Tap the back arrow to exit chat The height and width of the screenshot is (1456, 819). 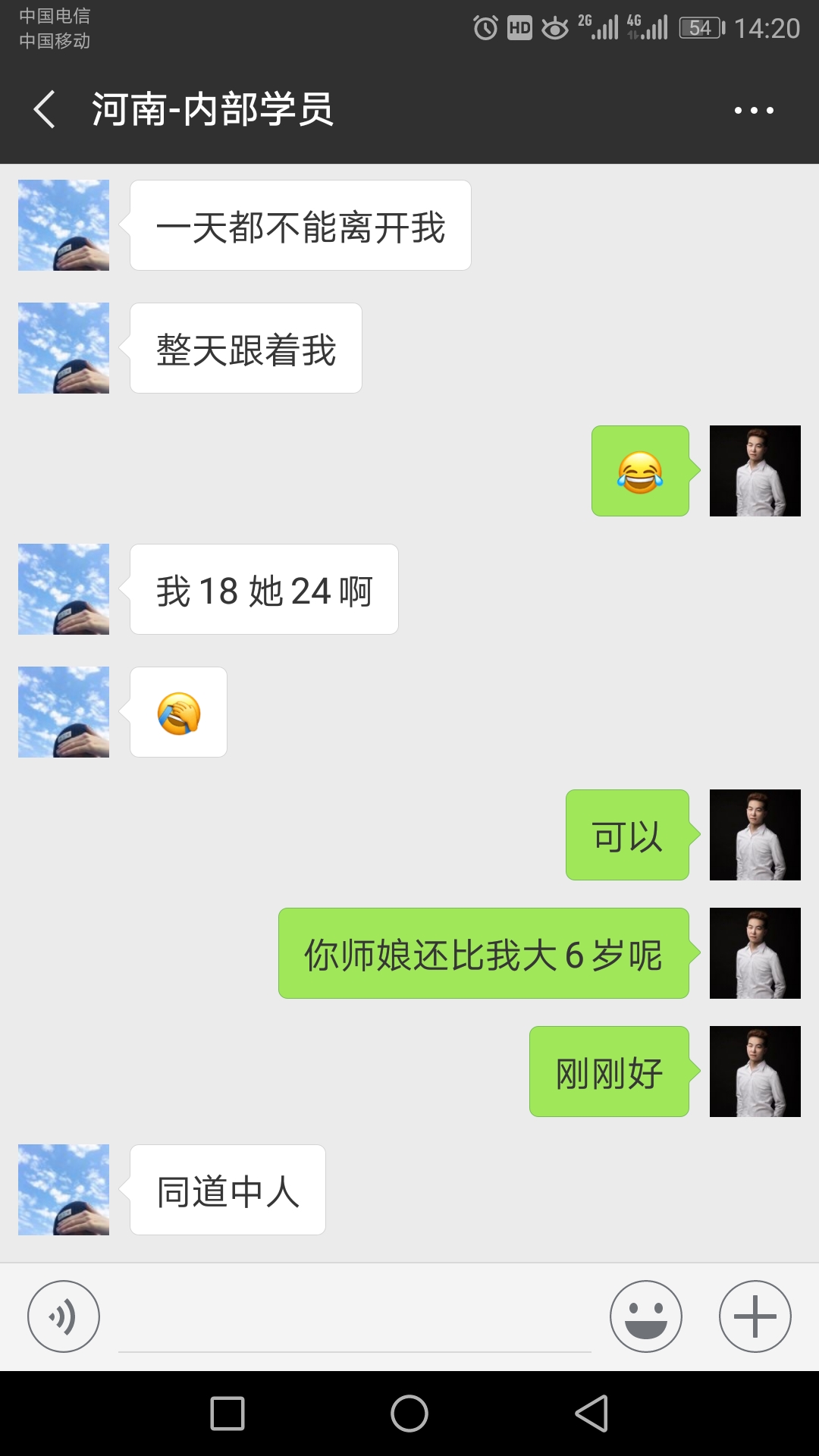pos(43,111)
